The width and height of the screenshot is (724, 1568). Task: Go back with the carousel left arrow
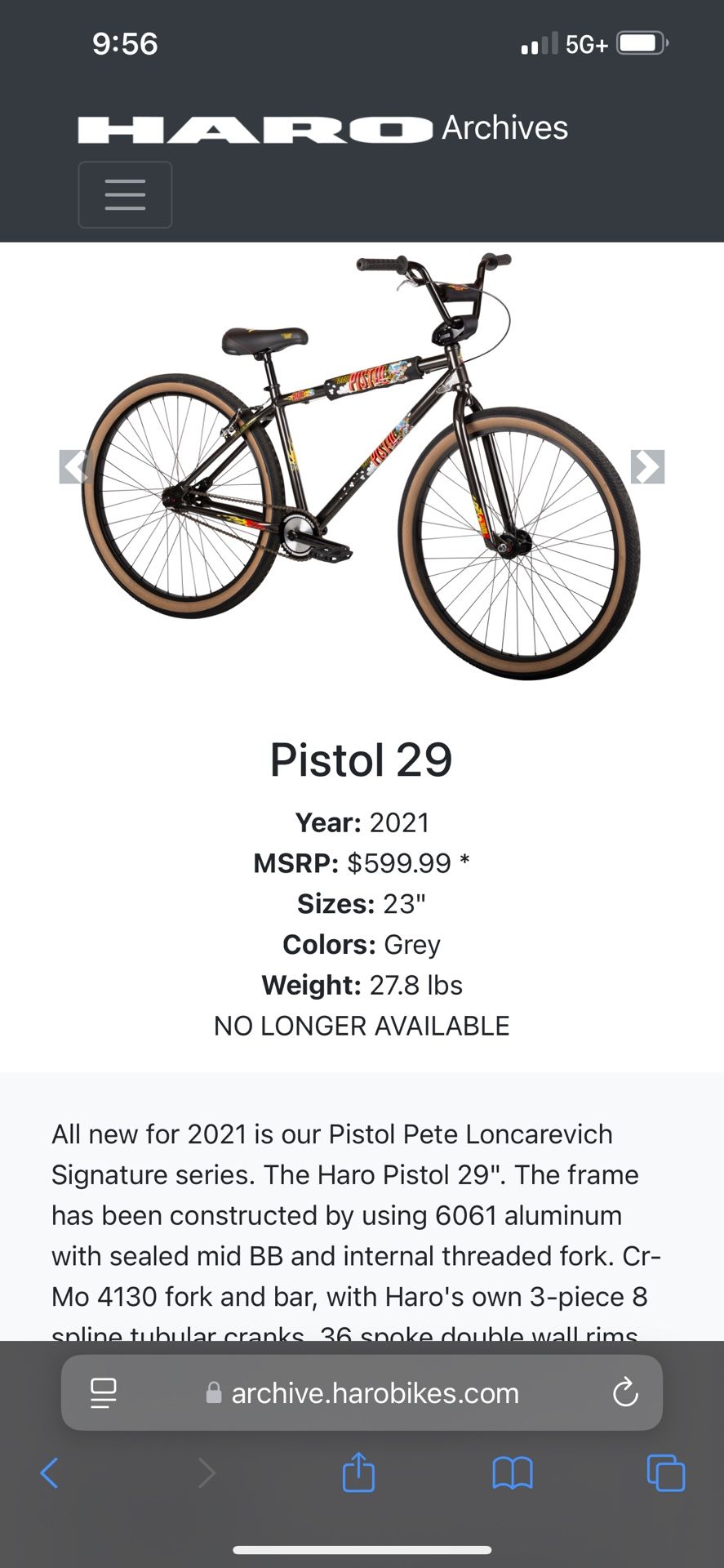coord(75,466)
